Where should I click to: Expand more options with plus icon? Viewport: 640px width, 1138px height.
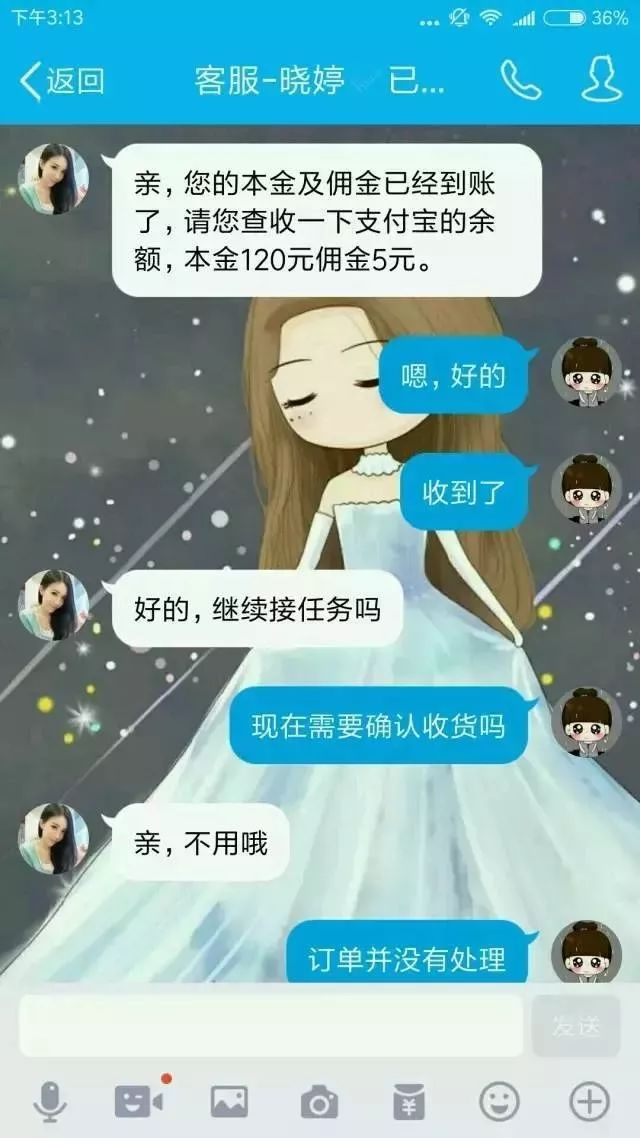pos(589,1102)
